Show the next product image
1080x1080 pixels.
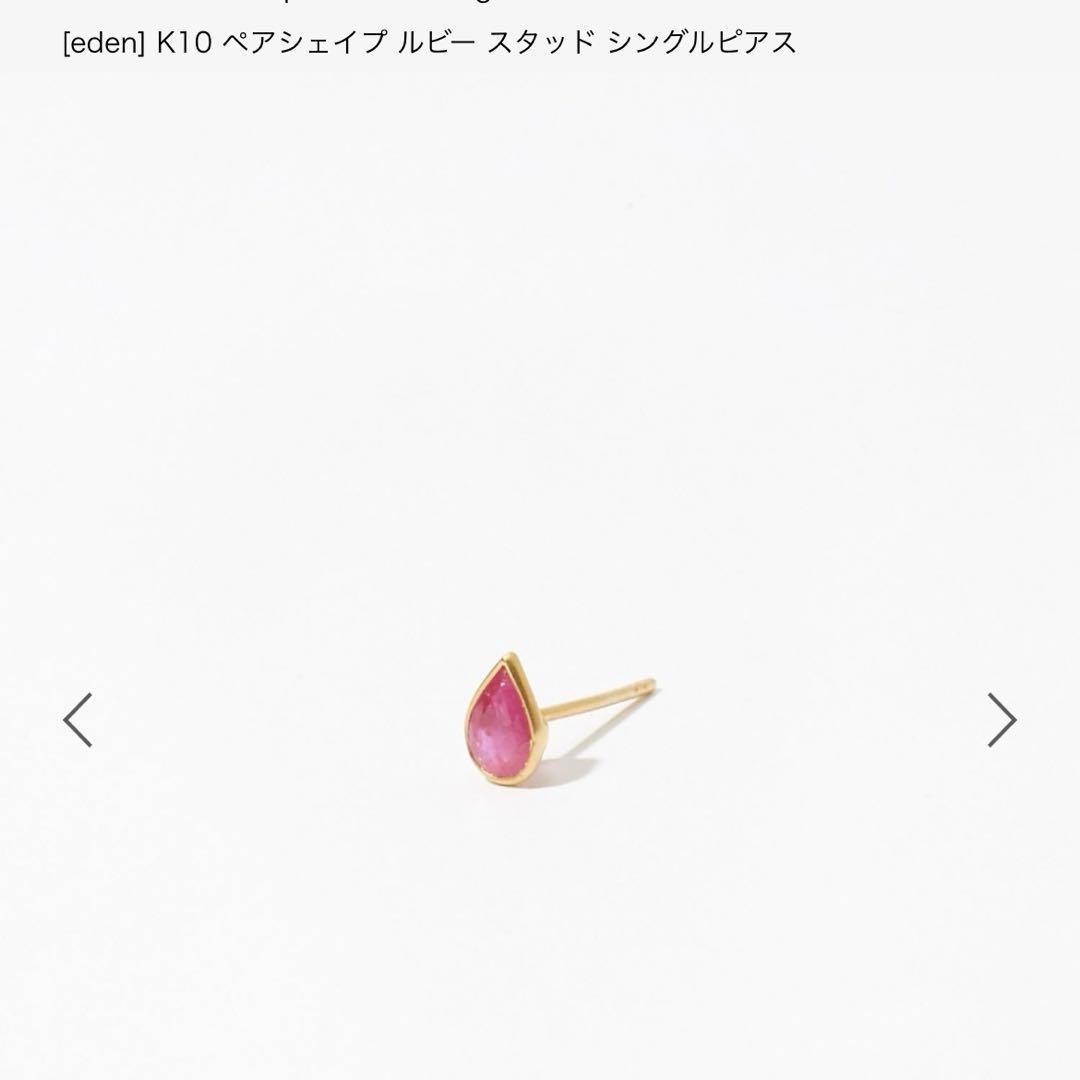(x=1001, y=720)
